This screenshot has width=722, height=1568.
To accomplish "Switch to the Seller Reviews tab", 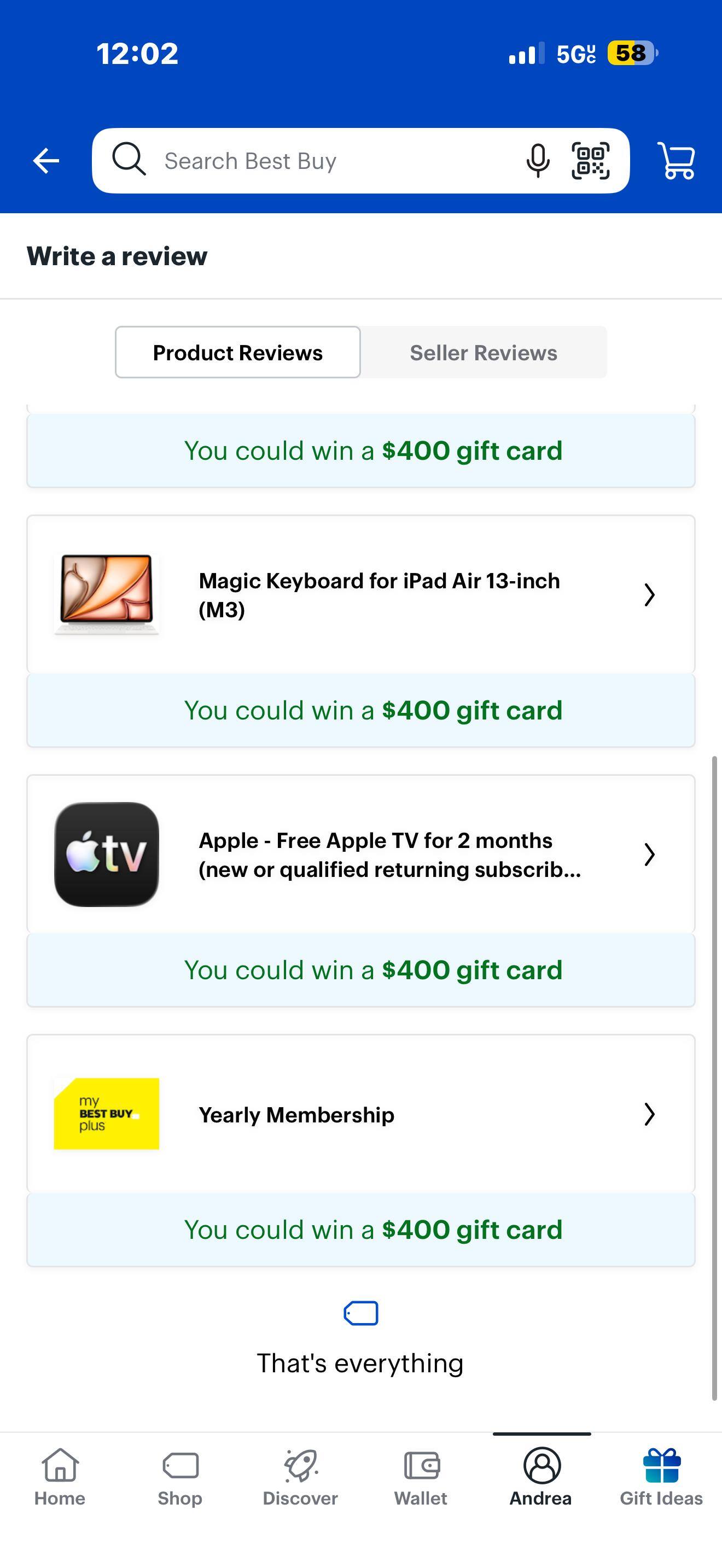I will pyautogui.click(x=484, y=353).
